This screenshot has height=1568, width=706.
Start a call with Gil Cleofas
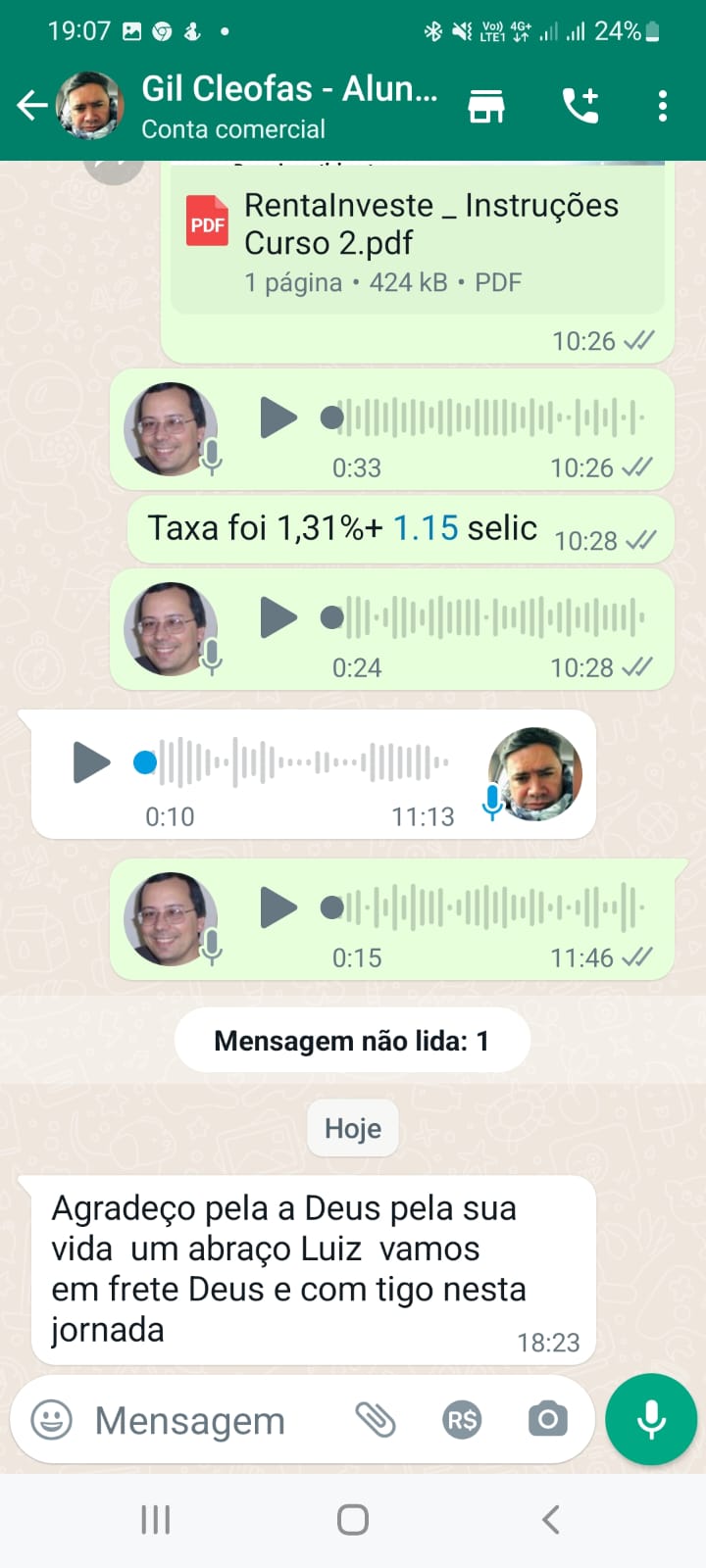point(580,106)
